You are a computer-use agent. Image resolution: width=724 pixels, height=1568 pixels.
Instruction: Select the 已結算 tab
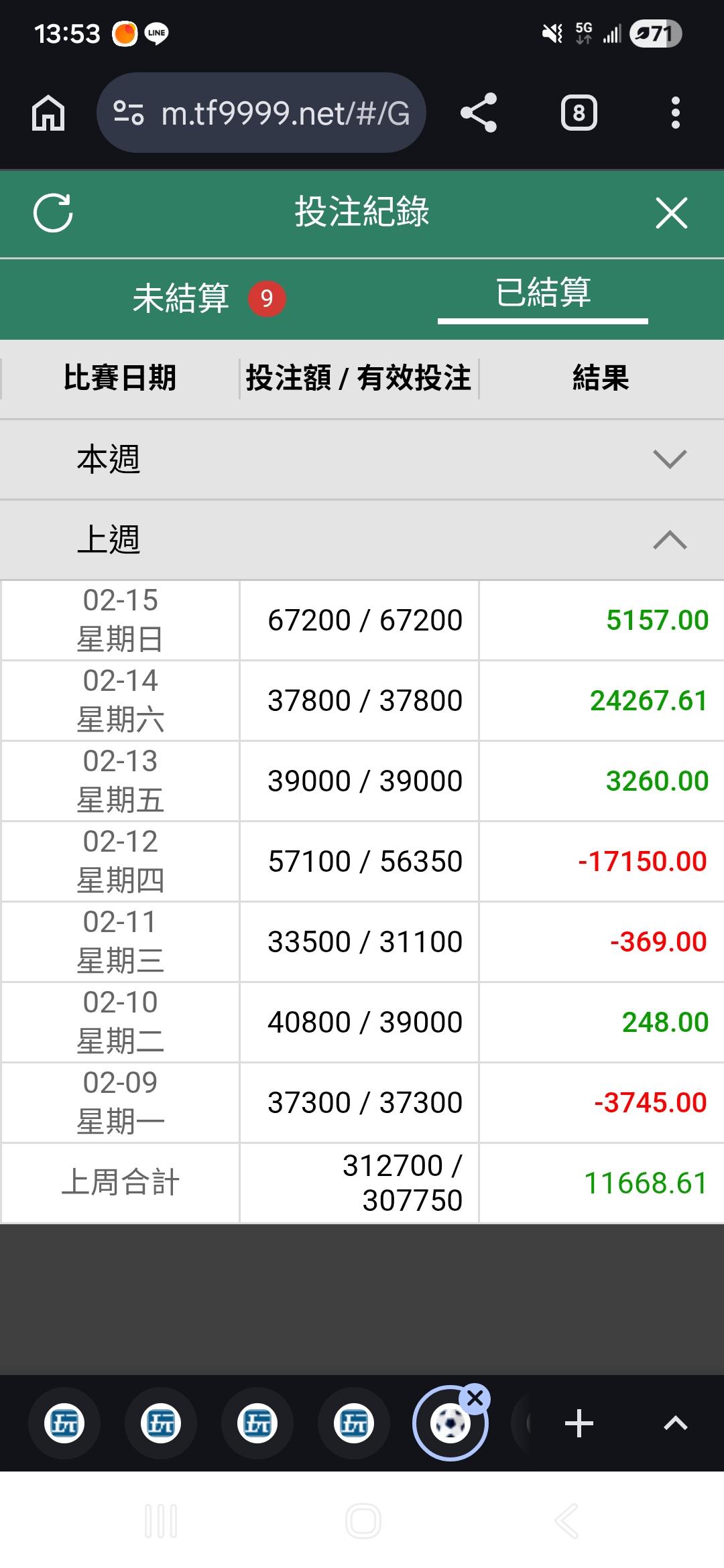[x=543, y=293]
